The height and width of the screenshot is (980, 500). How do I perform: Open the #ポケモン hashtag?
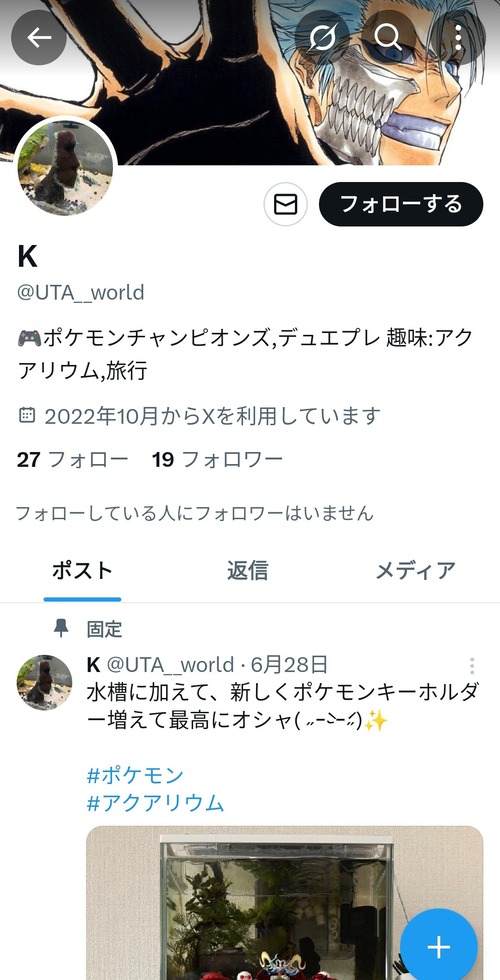pyautogui.click(x=135, y=776)
